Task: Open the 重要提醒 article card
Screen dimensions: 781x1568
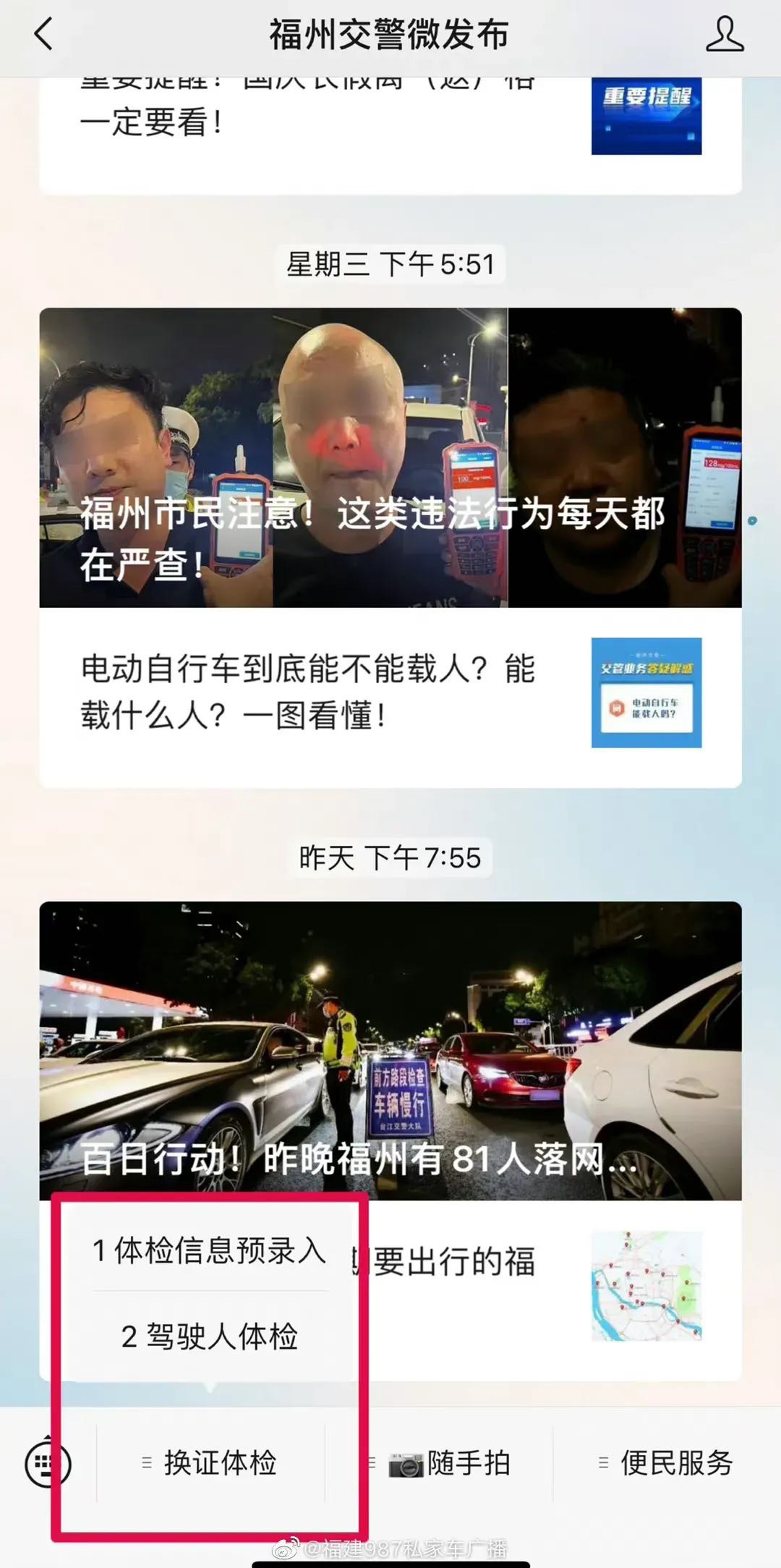Action: click(x=390, y=123)
